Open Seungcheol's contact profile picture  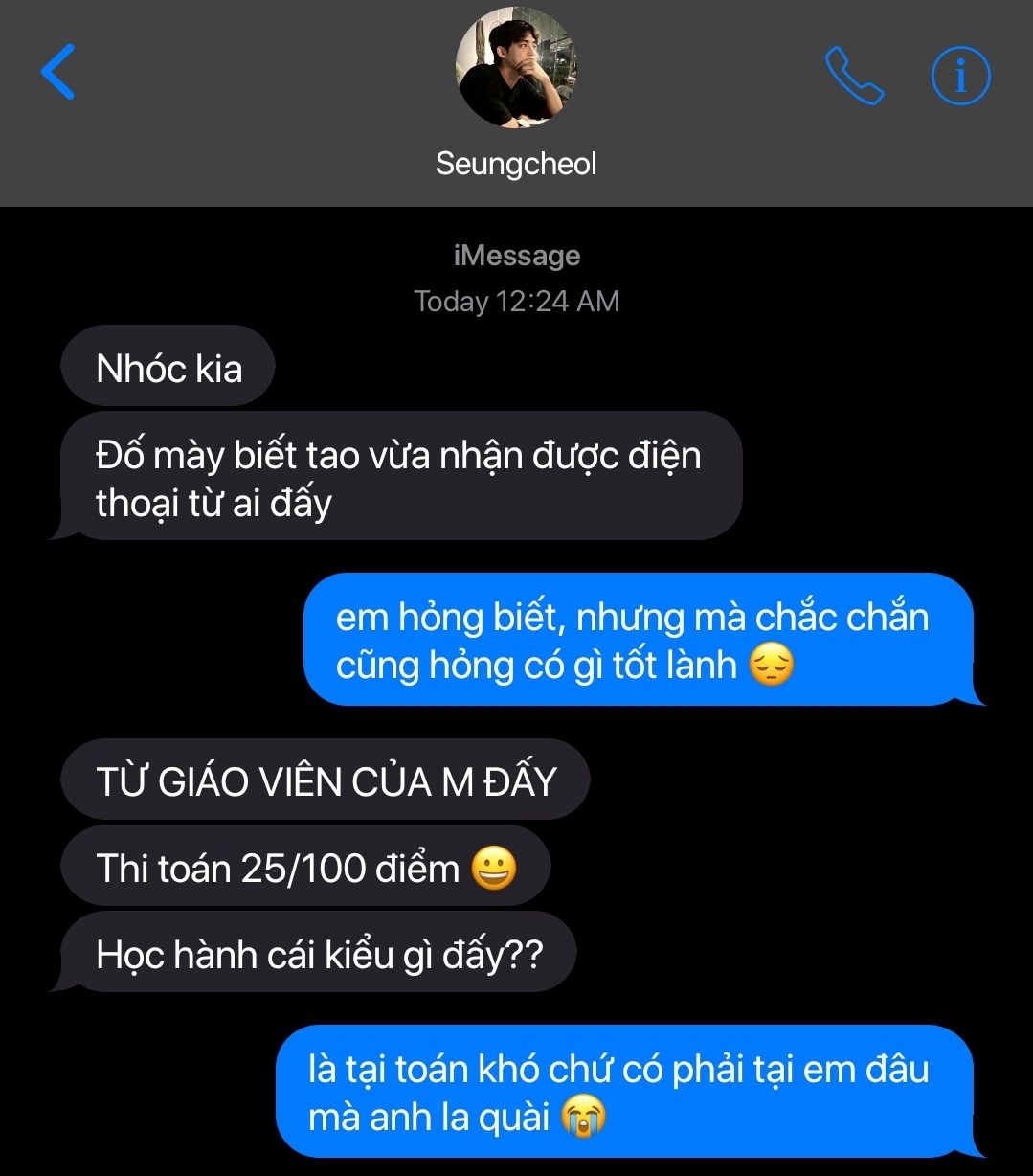point(516,69)
